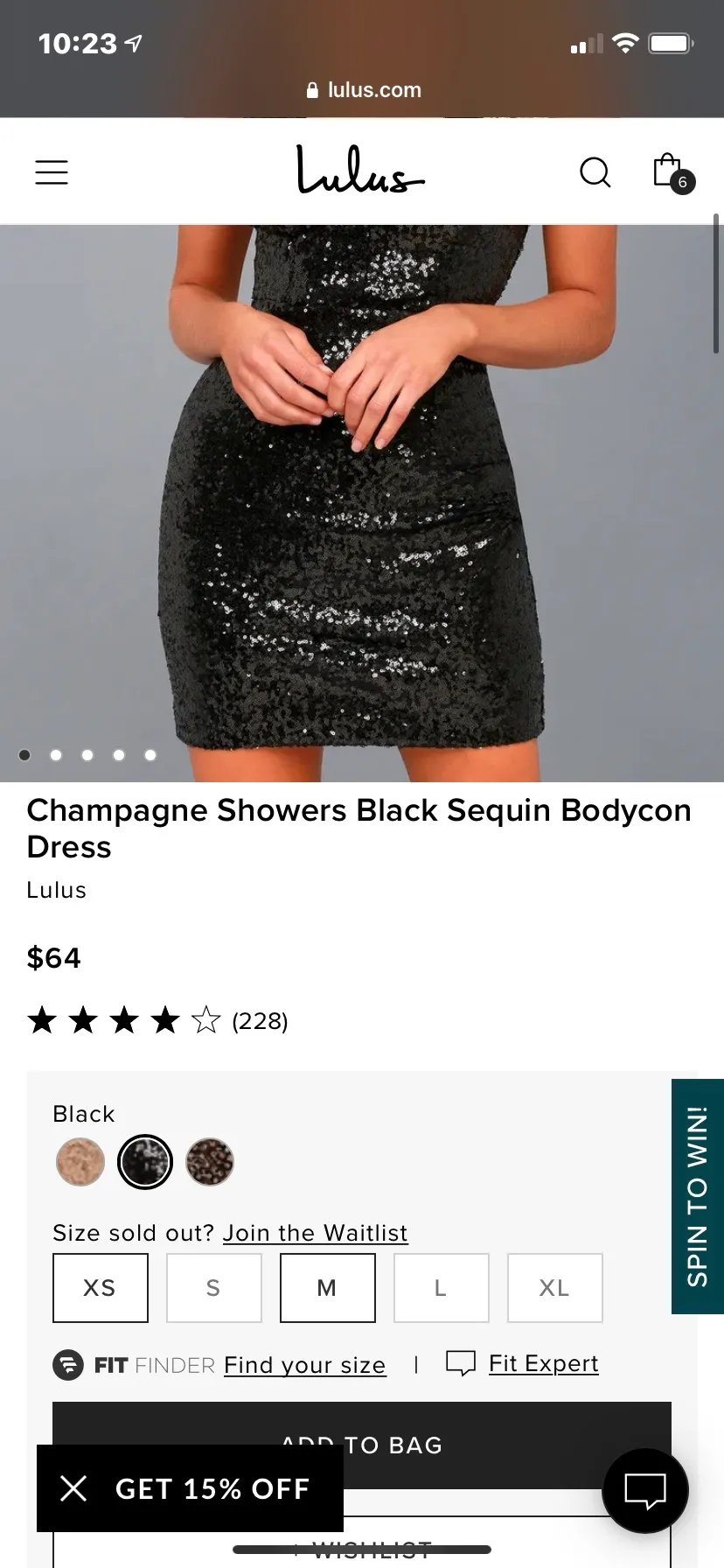Click the last carousel indicator dot
724x1568 pixels.
tap(150, 754)
